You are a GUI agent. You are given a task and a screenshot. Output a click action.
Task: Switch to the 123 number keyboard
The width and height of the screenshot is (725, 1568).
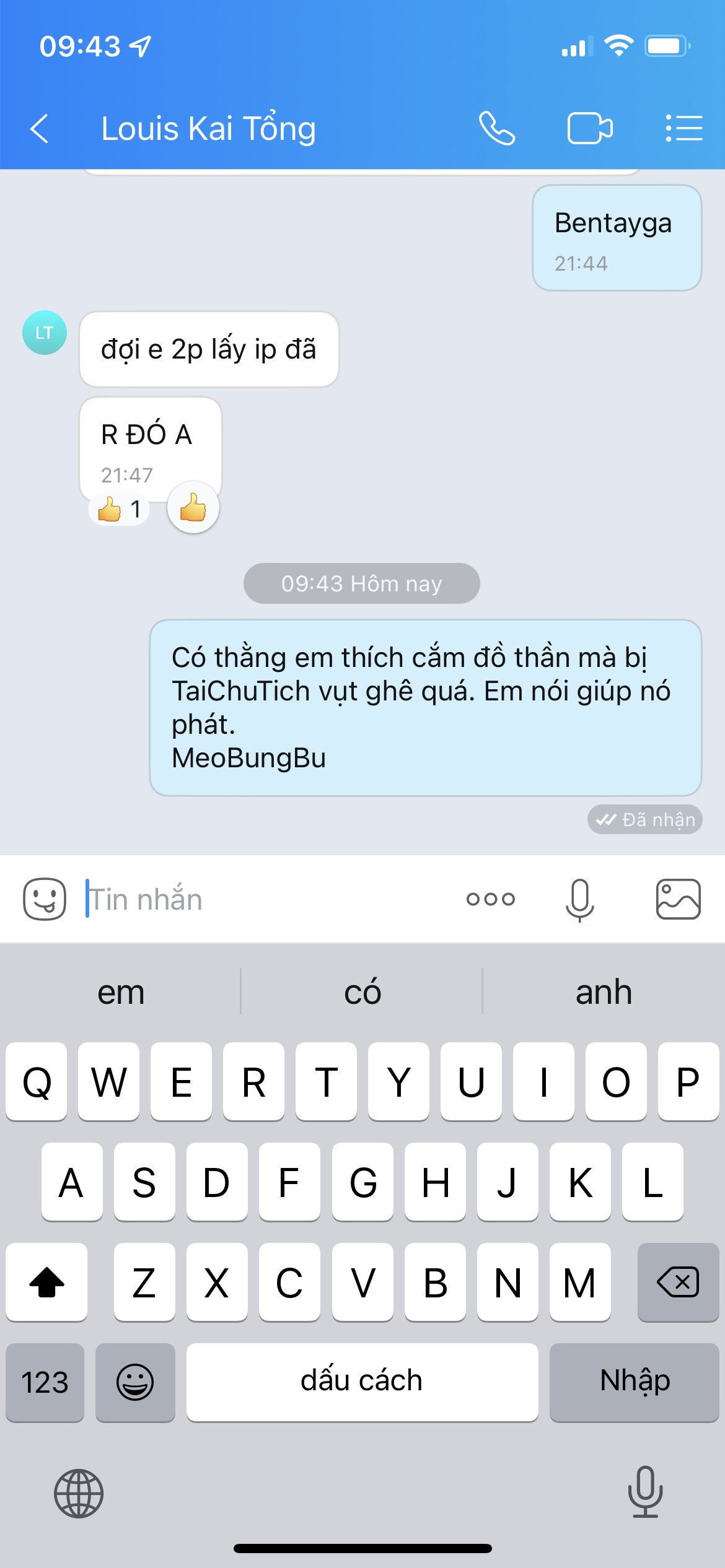[45, 1382]
